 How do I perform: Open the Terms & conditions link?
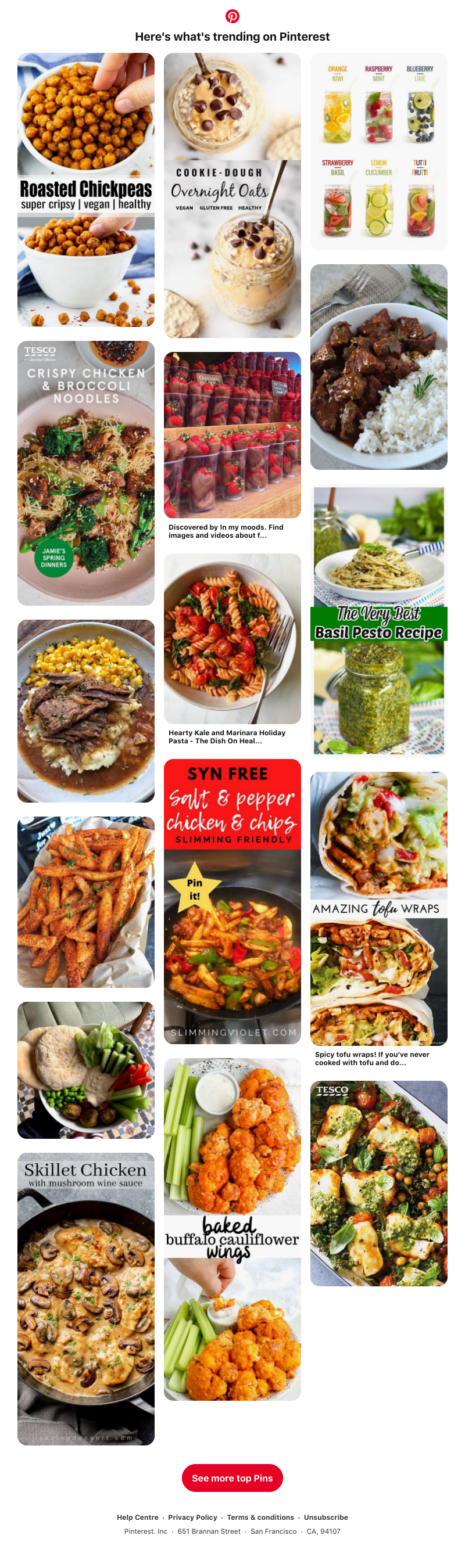(260, 1517)
